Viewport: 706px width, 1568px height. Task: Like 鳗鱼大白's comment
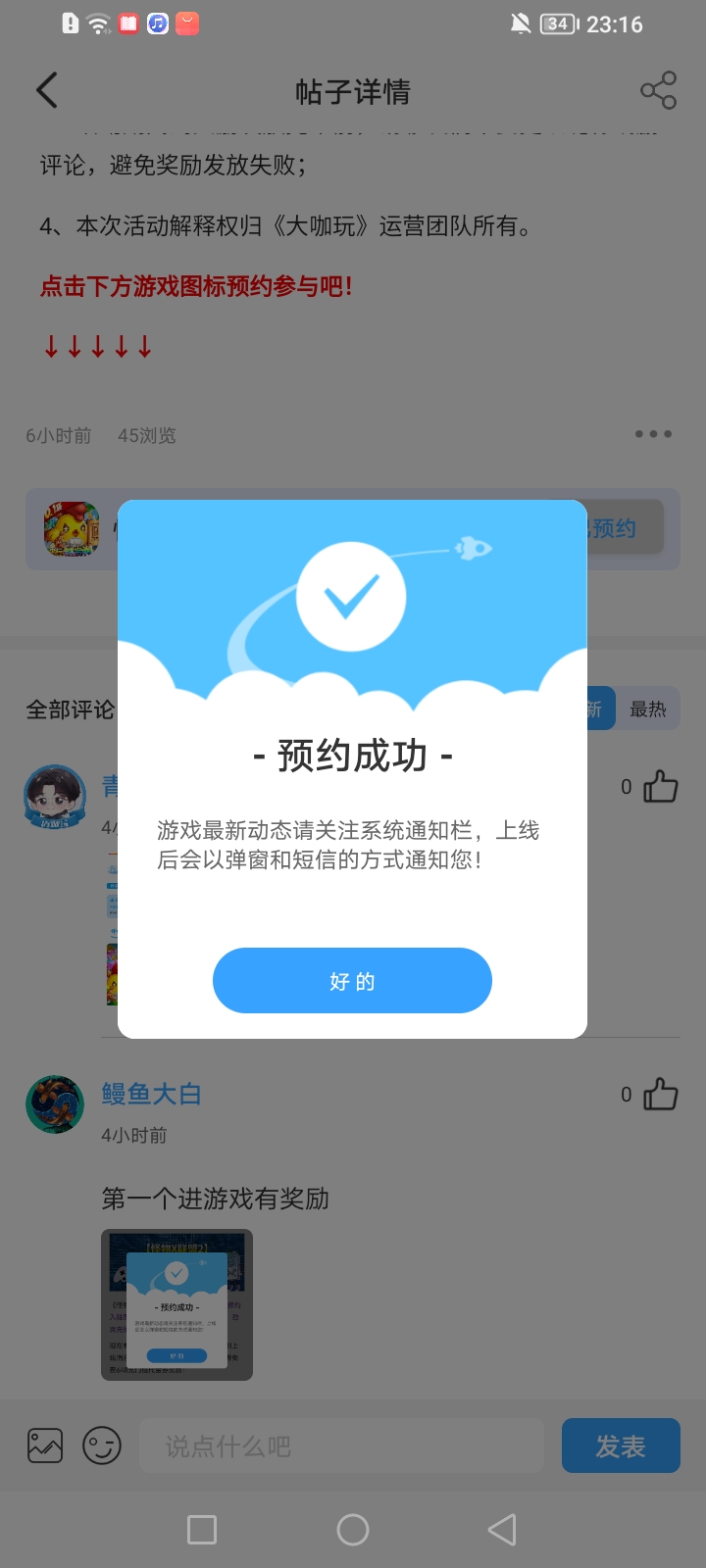[x=661, y=1095]
